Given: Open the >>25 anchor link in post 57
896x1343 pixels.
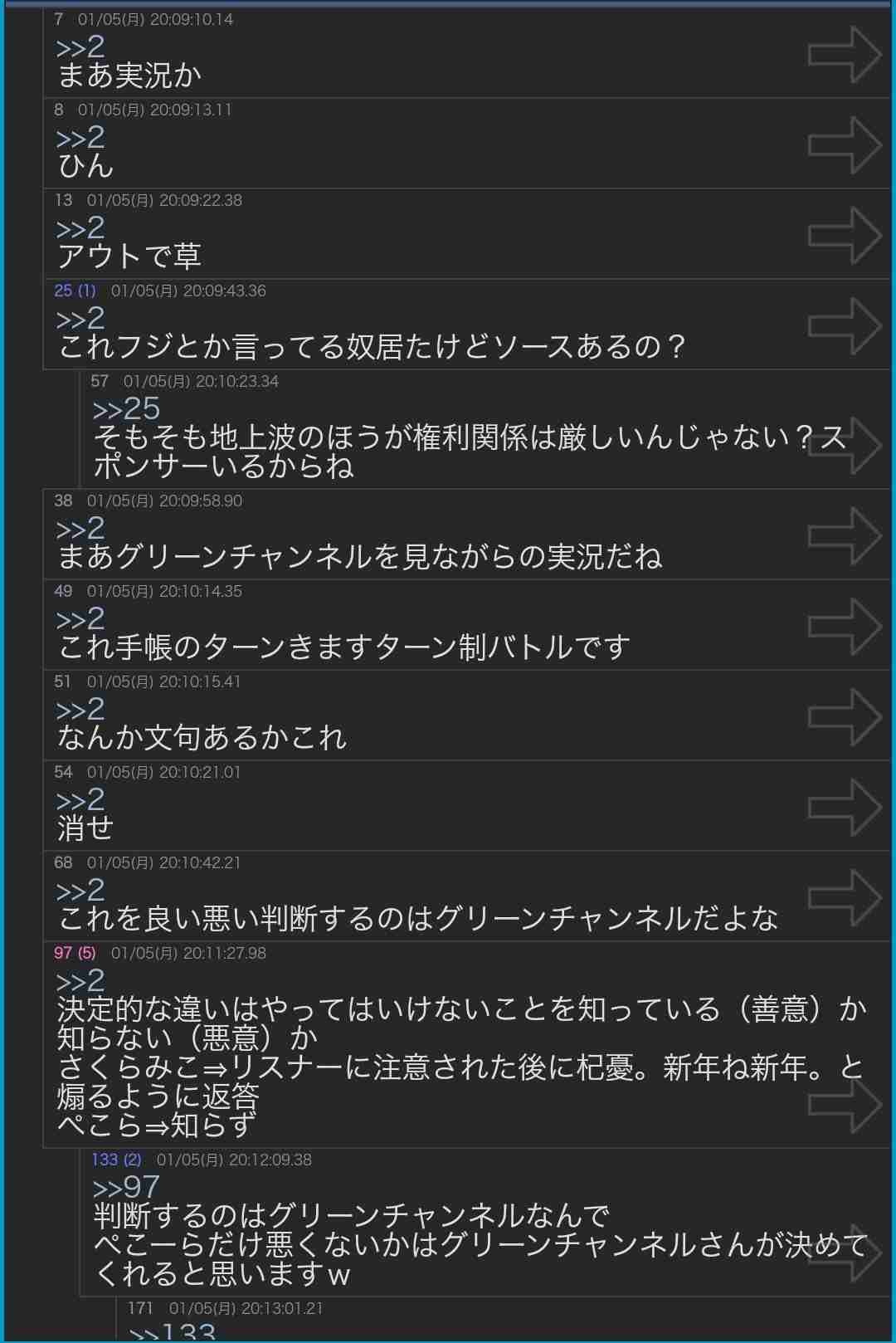Looking at the screenshot, I should pyautogui.click(x=126, y=408).
